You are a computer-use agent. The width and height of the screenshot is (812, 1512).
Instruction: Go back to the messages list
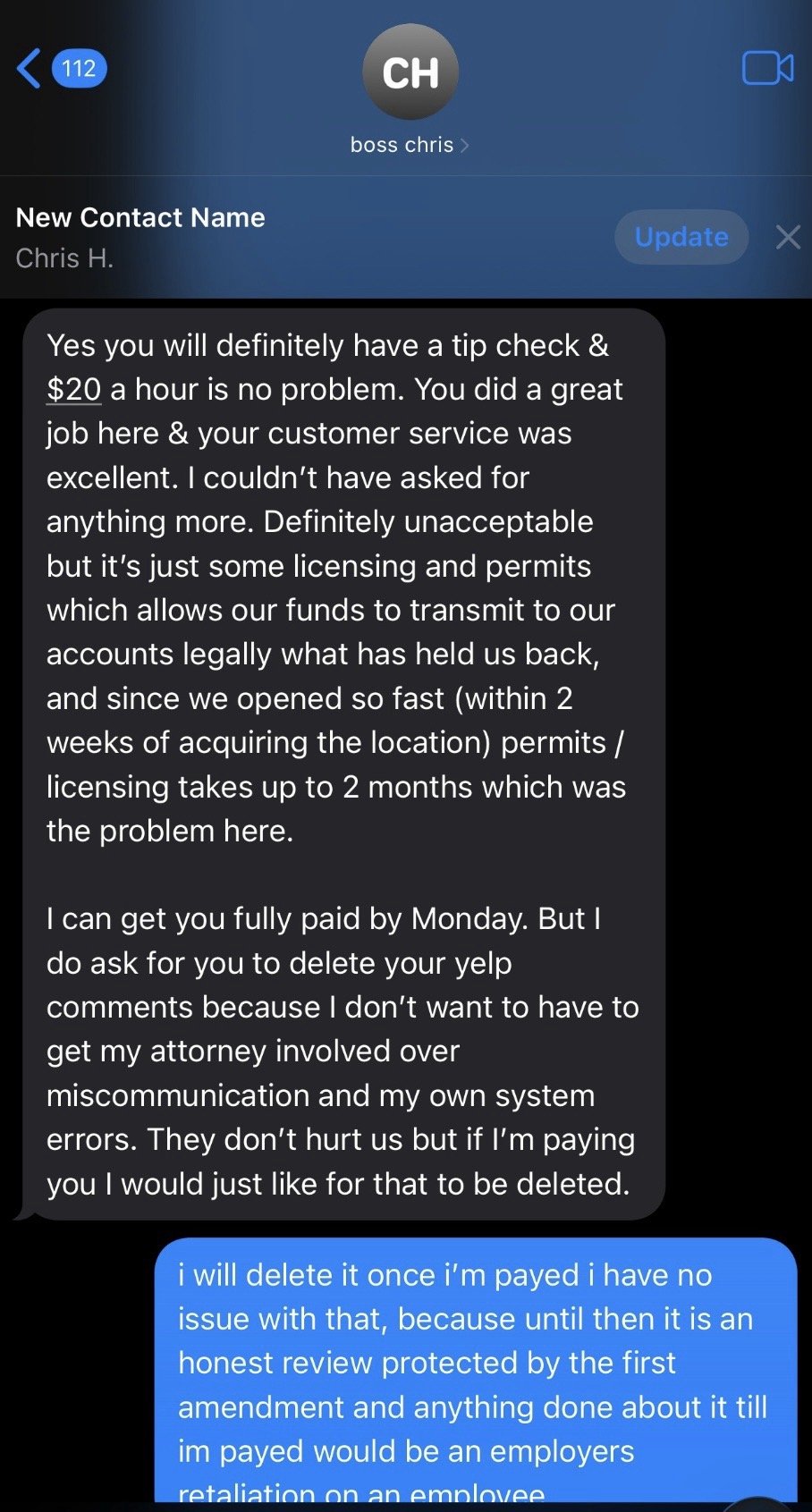(61, 69)
